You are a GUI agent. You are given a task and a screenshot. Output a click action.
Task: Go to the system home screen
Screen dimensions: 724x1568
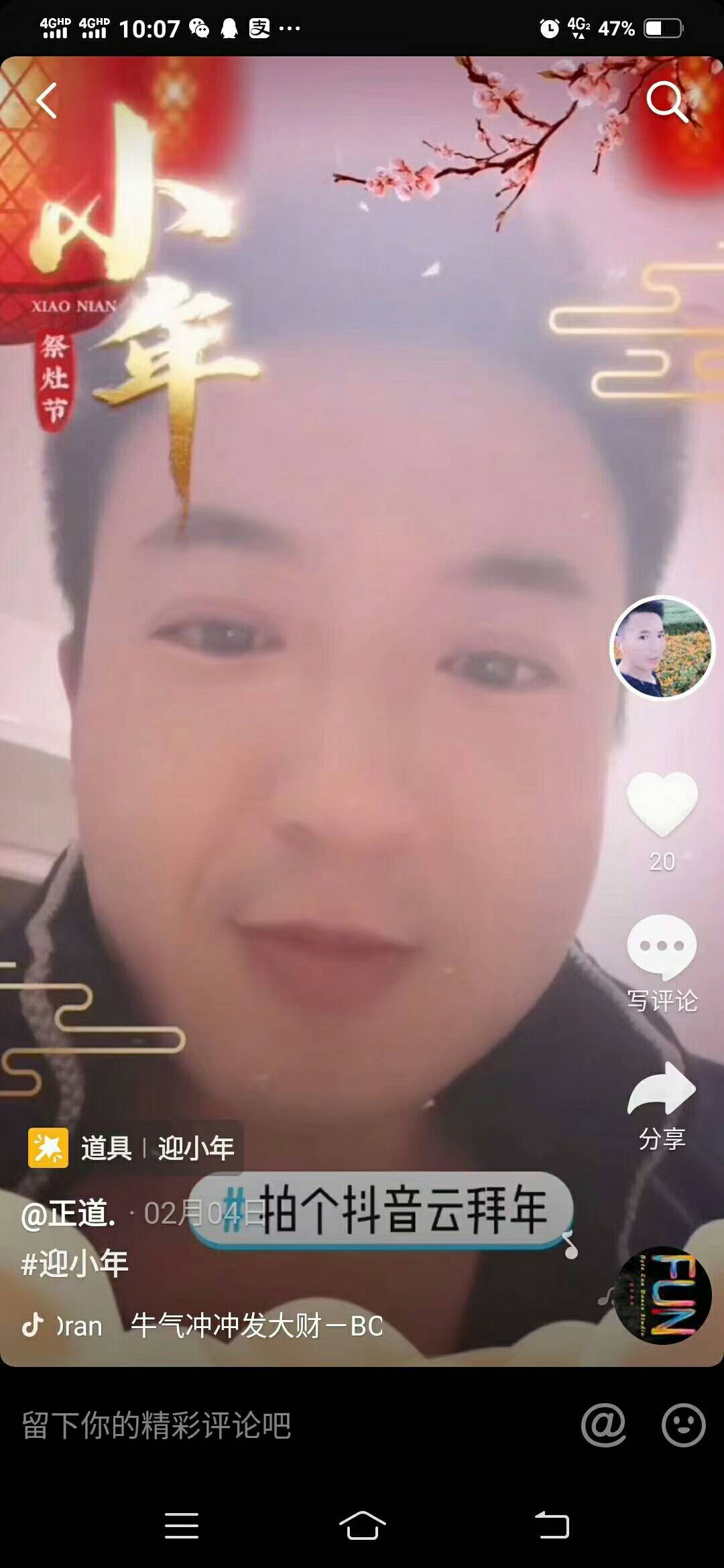(362, 1526)
